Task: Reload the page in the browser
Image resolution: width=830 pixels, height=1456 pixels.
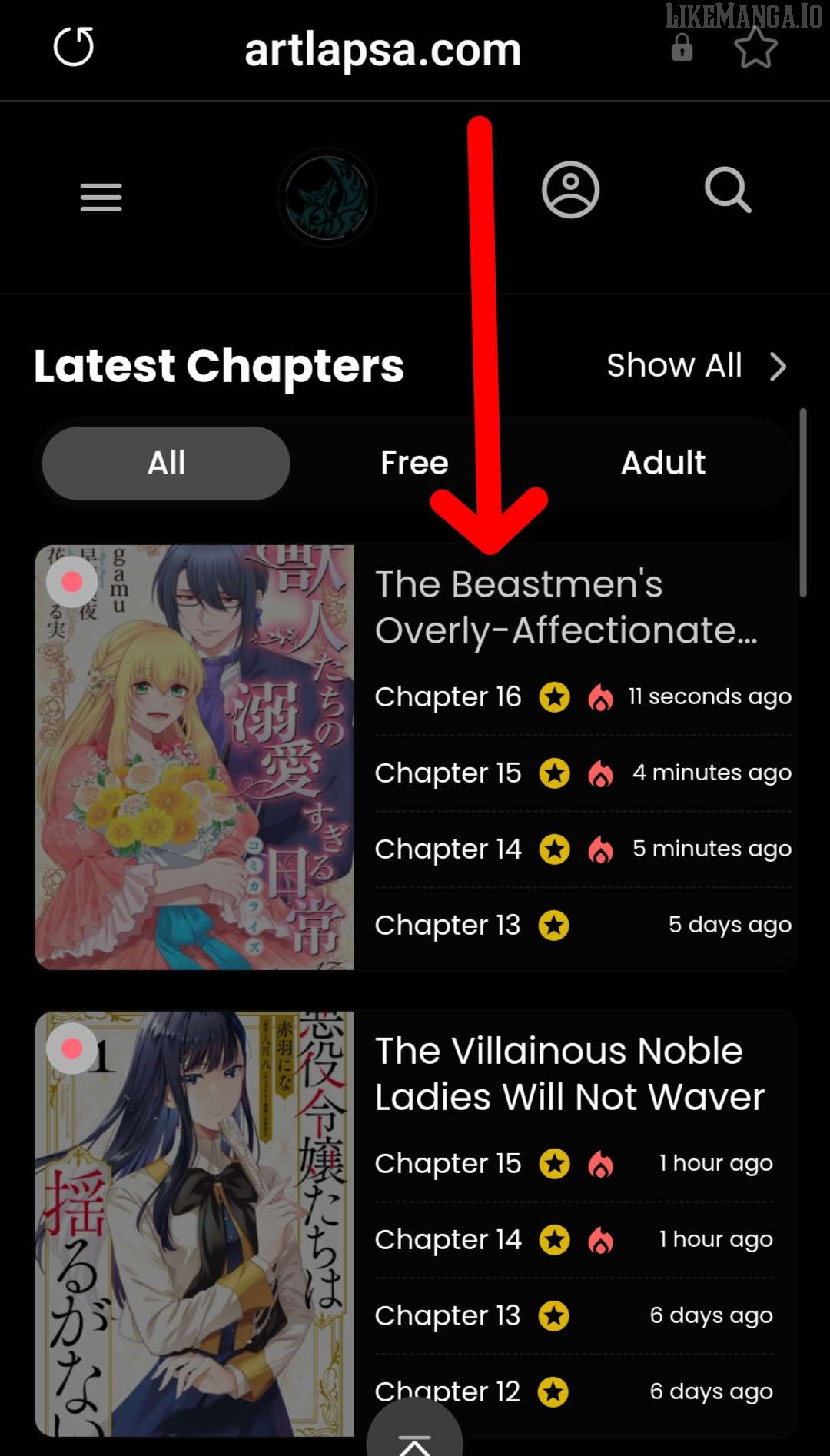Action: 74,47
